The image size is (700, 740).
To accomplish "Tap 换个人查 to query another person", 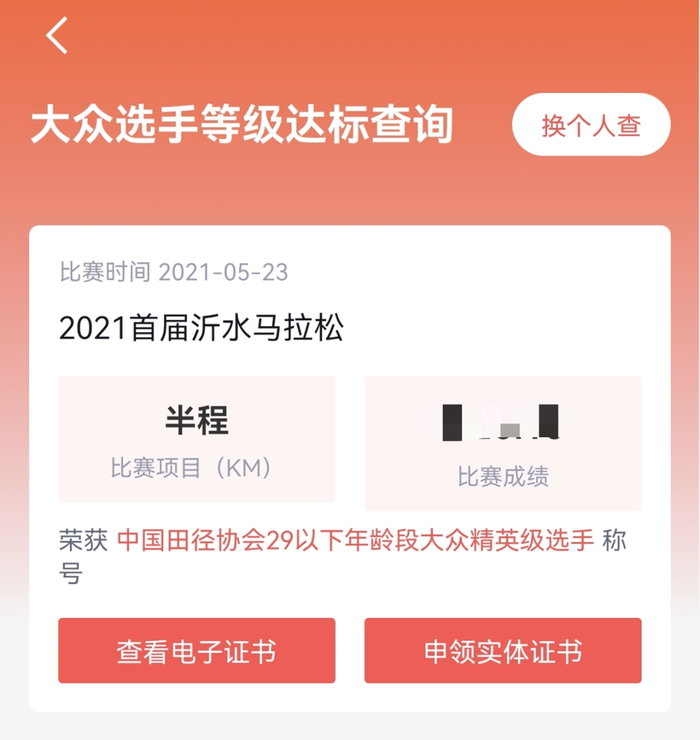I will (591, 125).
